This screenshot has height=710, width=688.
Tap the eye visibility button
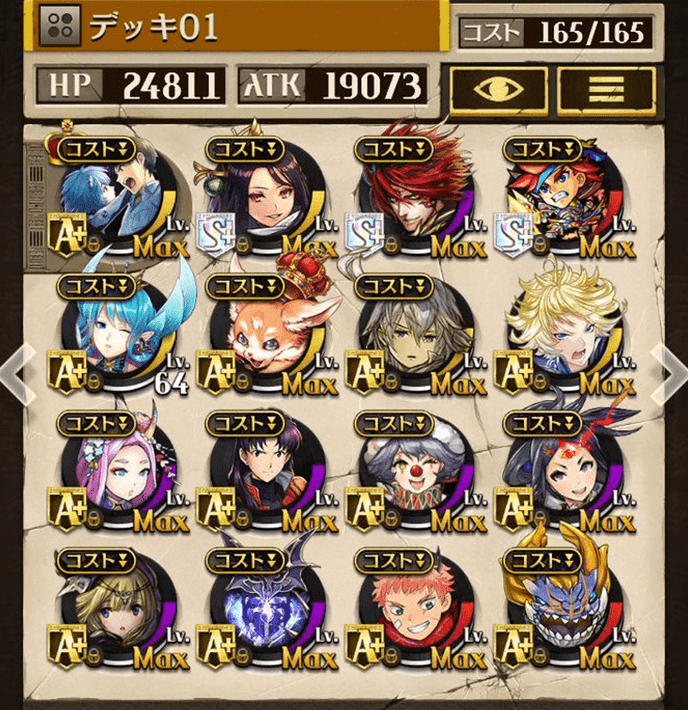click(498, 91)
